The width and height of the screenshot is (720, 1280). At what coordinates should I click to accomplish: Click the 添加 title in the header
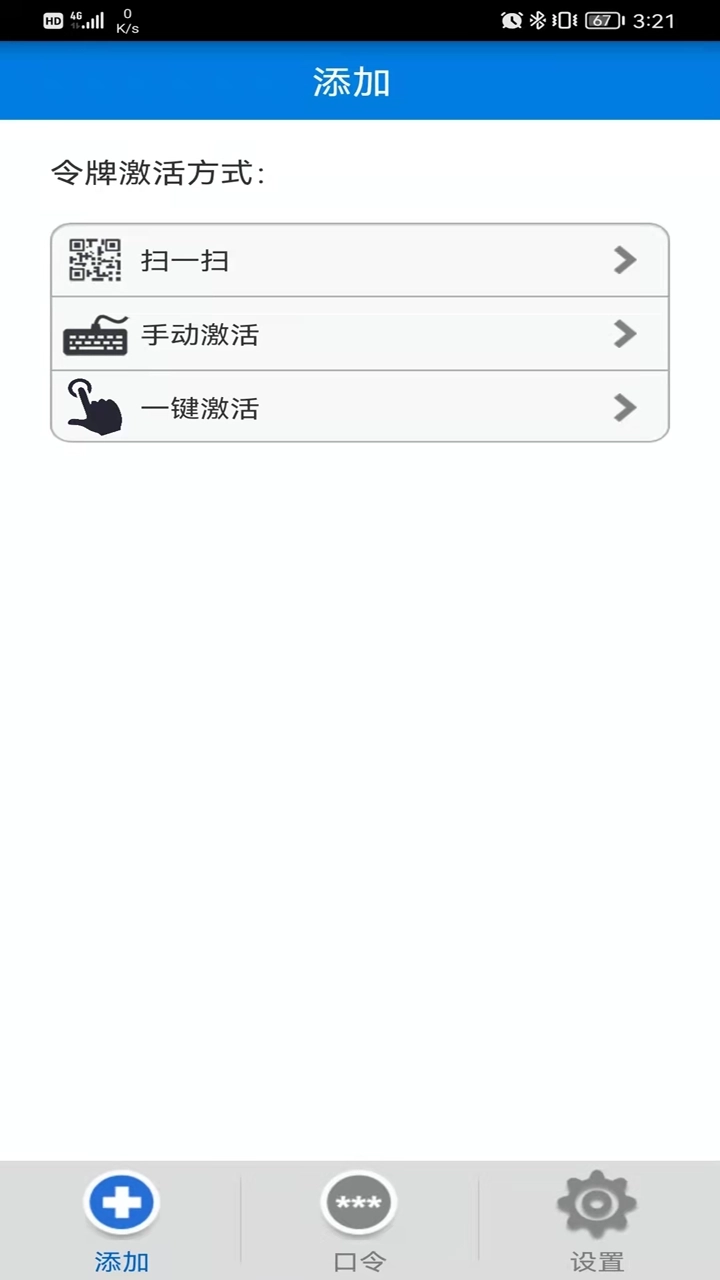pos(351,82)
